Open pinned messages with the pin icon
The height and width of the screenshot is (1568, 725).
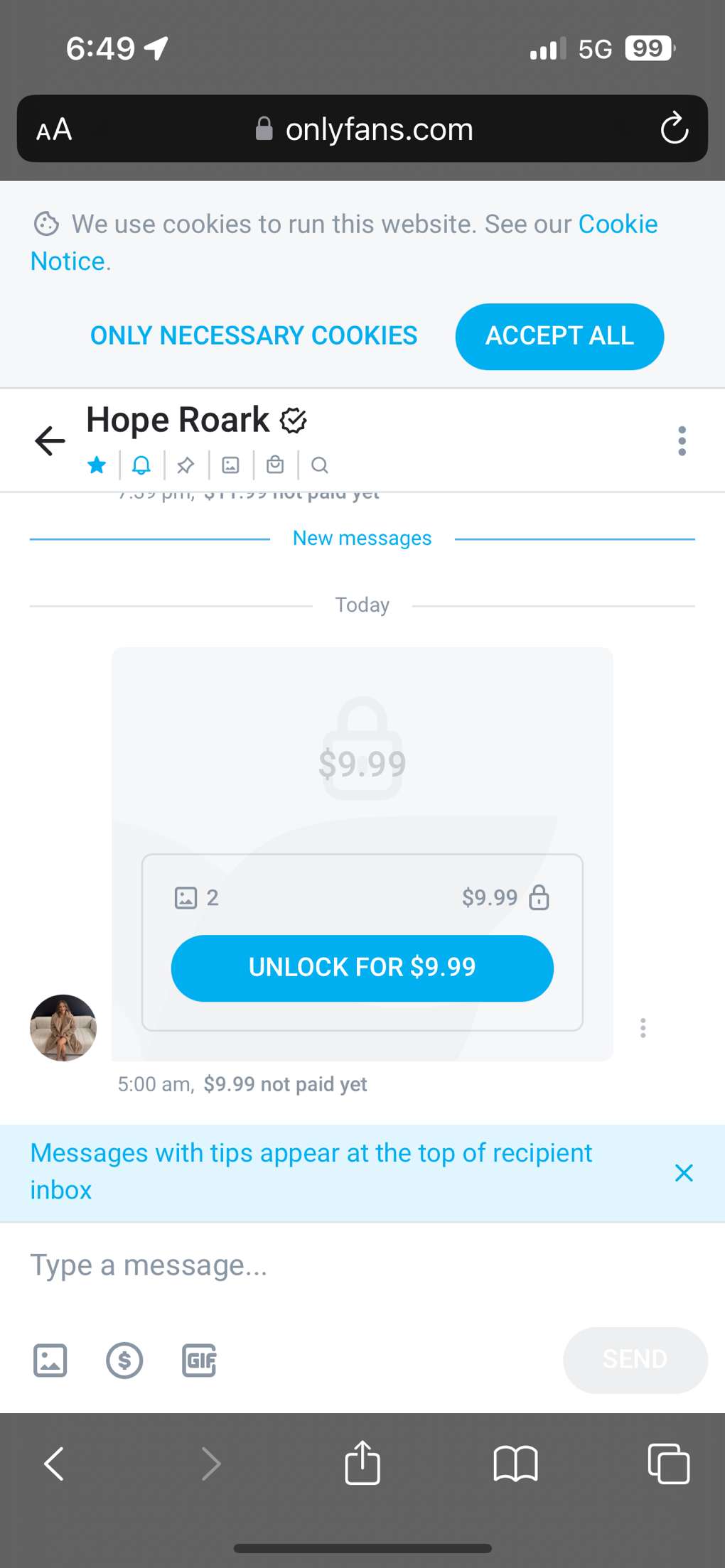tap(186, 465)
